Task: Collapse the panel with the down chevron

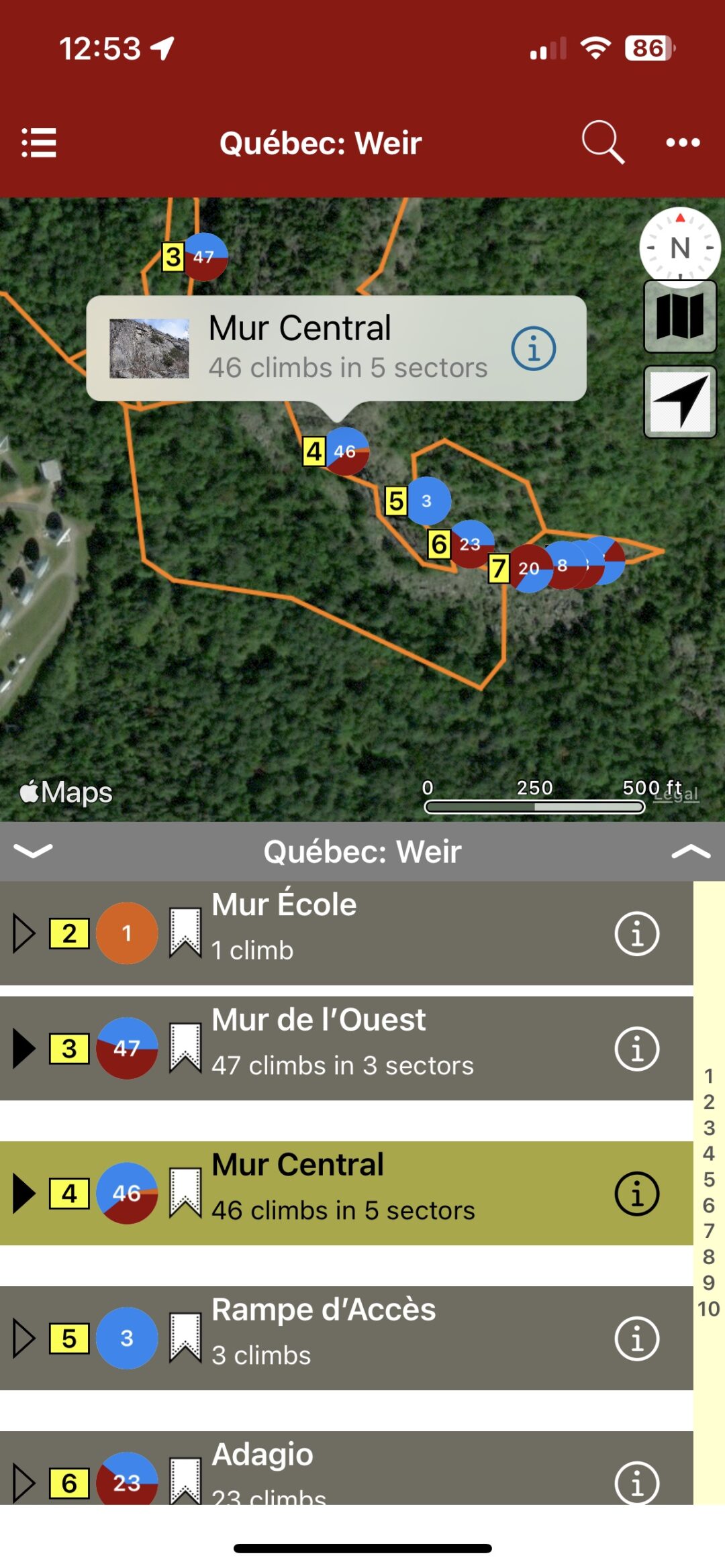Action: [33, 851]
